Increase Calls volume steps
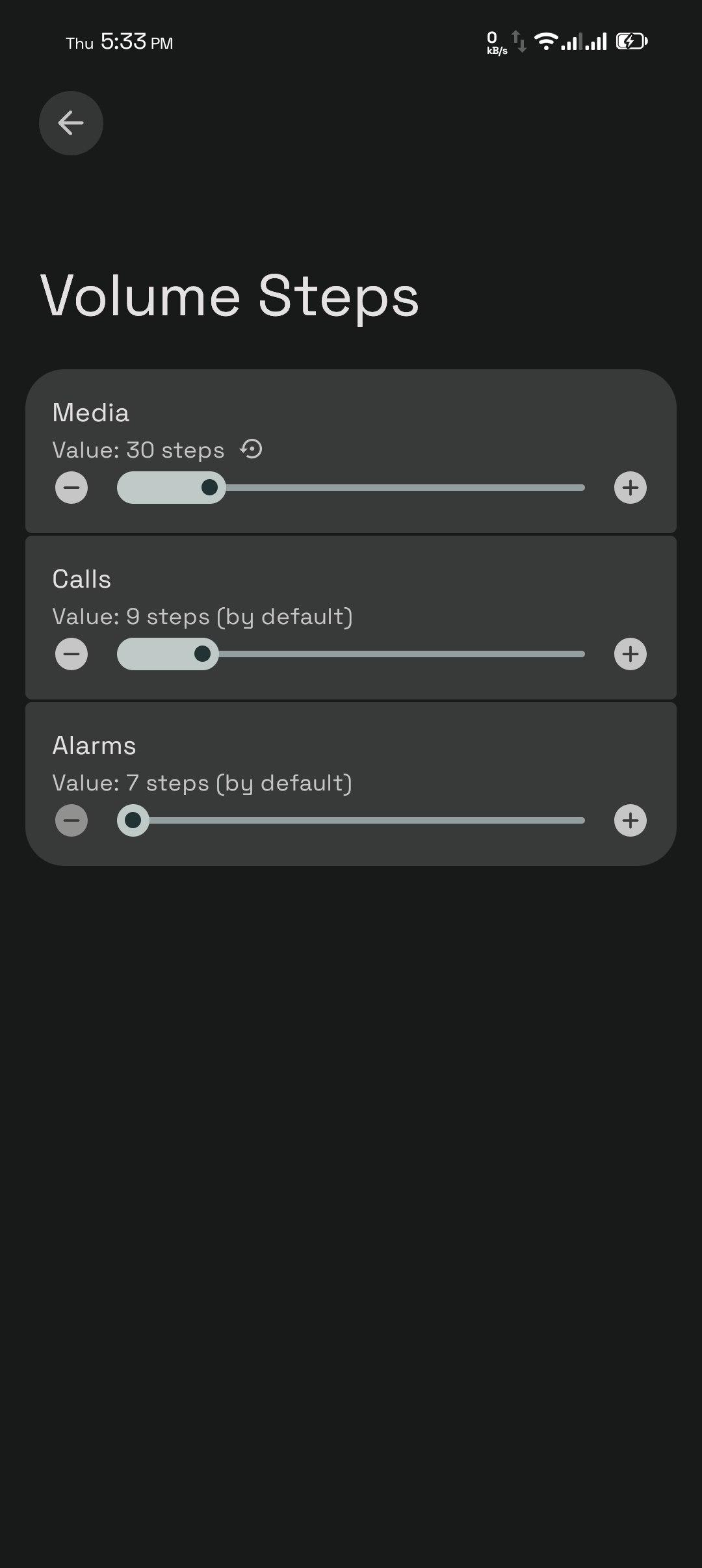 [630, 654]
